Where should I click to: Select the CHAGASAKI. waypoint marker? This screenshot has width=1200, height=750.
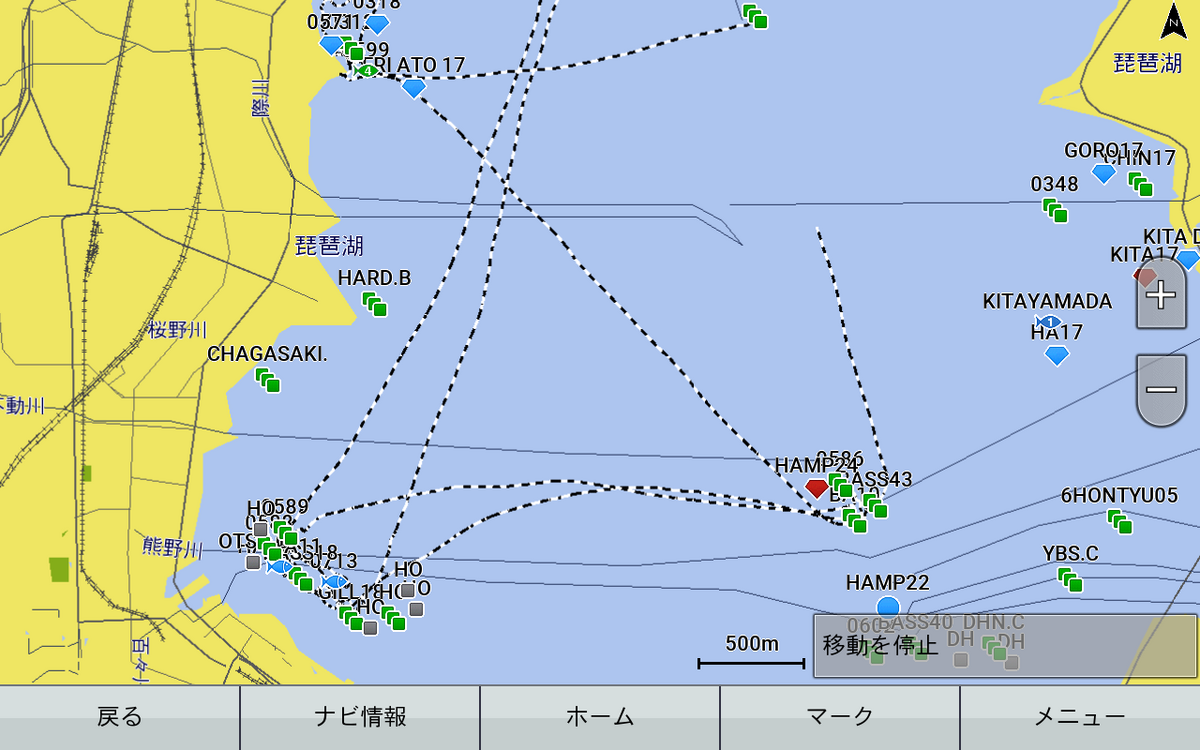pos(267,380)
